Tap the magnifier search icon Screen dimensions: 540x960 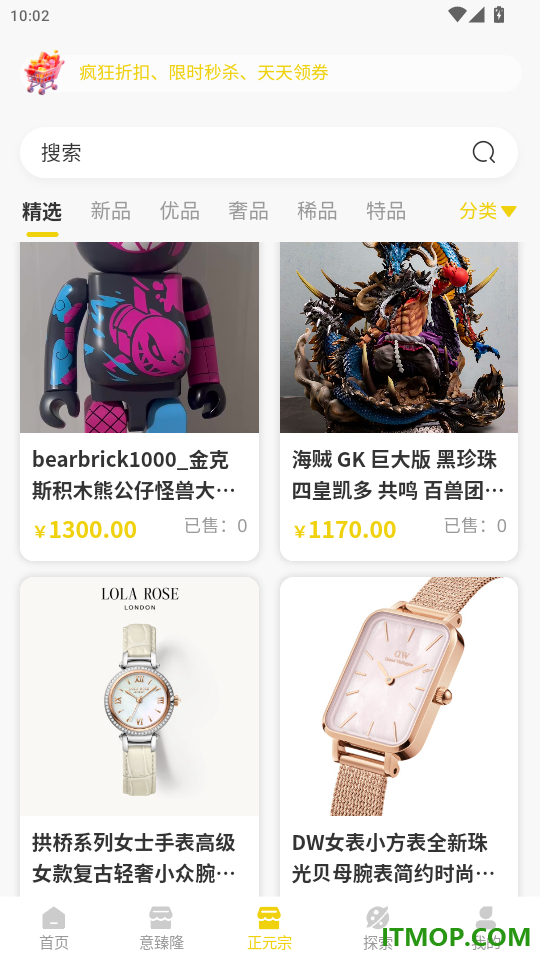tap(484, 152)
